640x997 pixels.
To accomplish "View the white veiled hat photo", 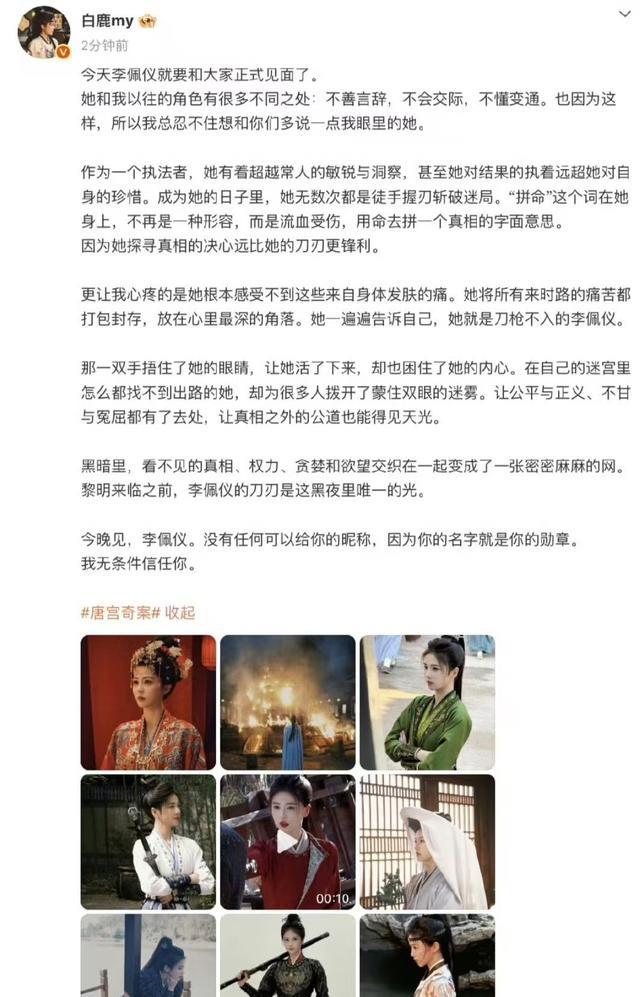I will (427, 841).
